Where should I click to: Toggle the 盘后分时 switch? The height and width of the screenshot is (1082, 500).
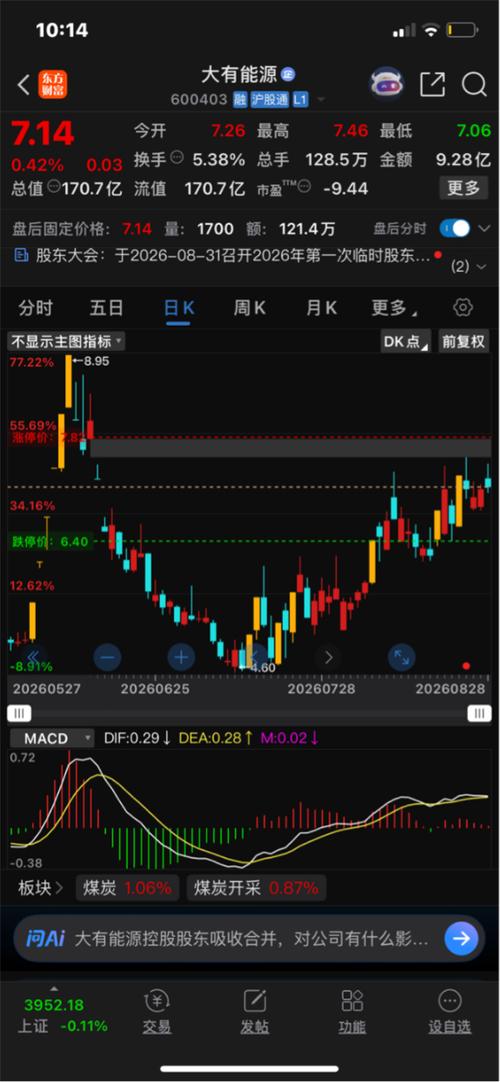(454, 228)
